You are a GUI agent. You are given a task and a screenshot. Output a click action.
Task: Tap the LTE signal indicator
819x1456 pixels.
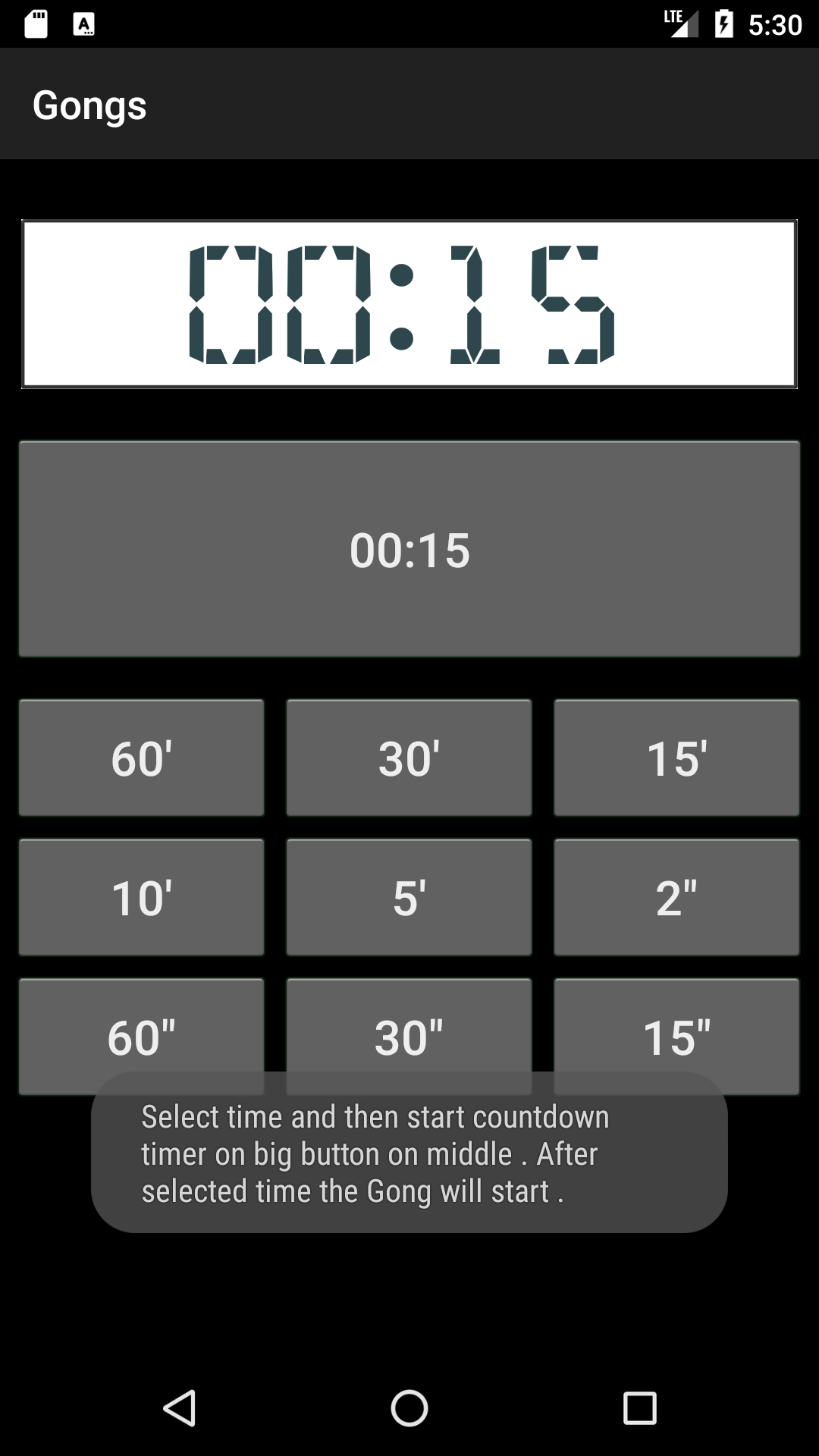point(680,24)
